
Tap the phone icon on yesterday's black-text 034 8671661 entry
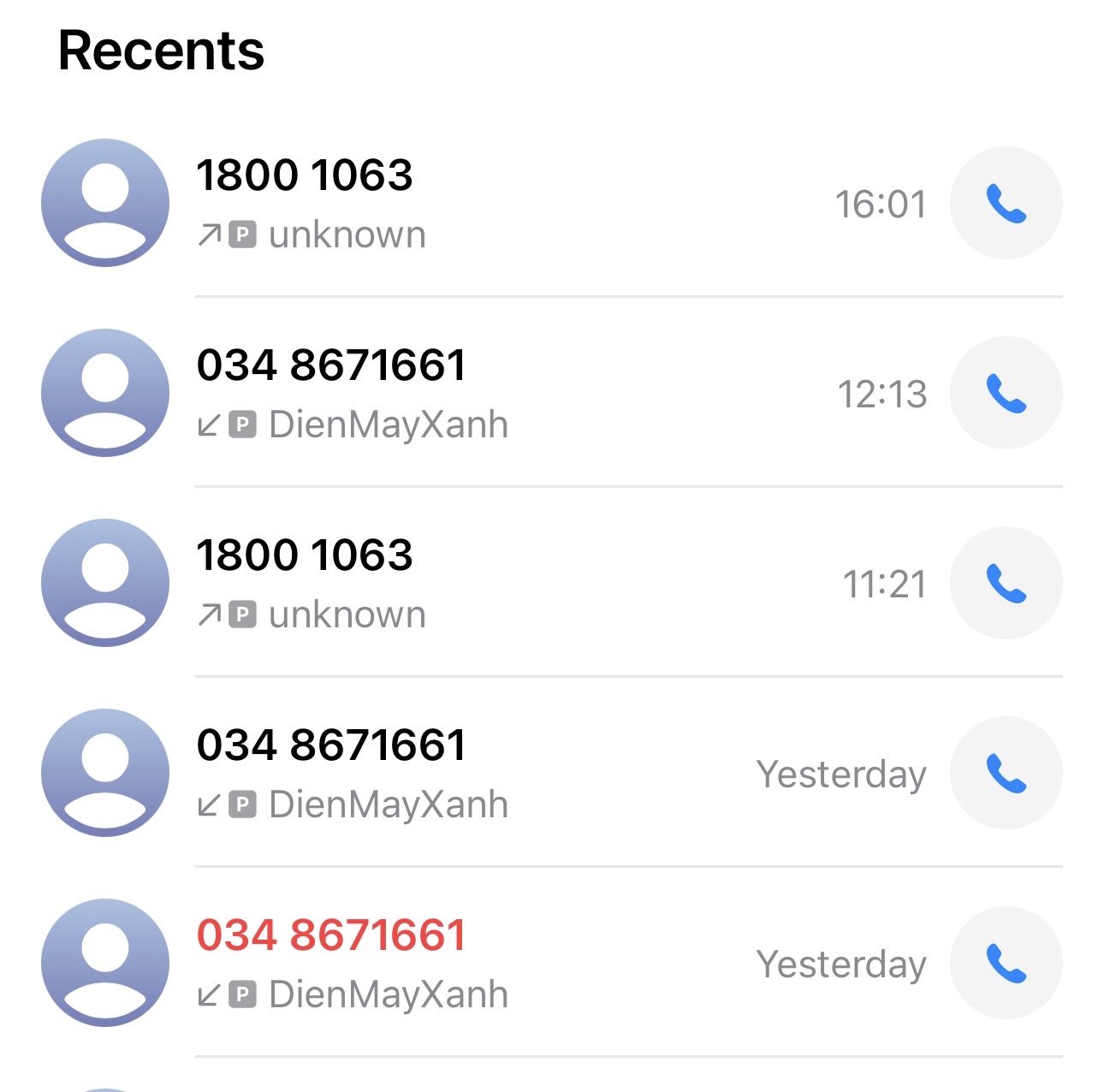click(x=1006, y=774)
